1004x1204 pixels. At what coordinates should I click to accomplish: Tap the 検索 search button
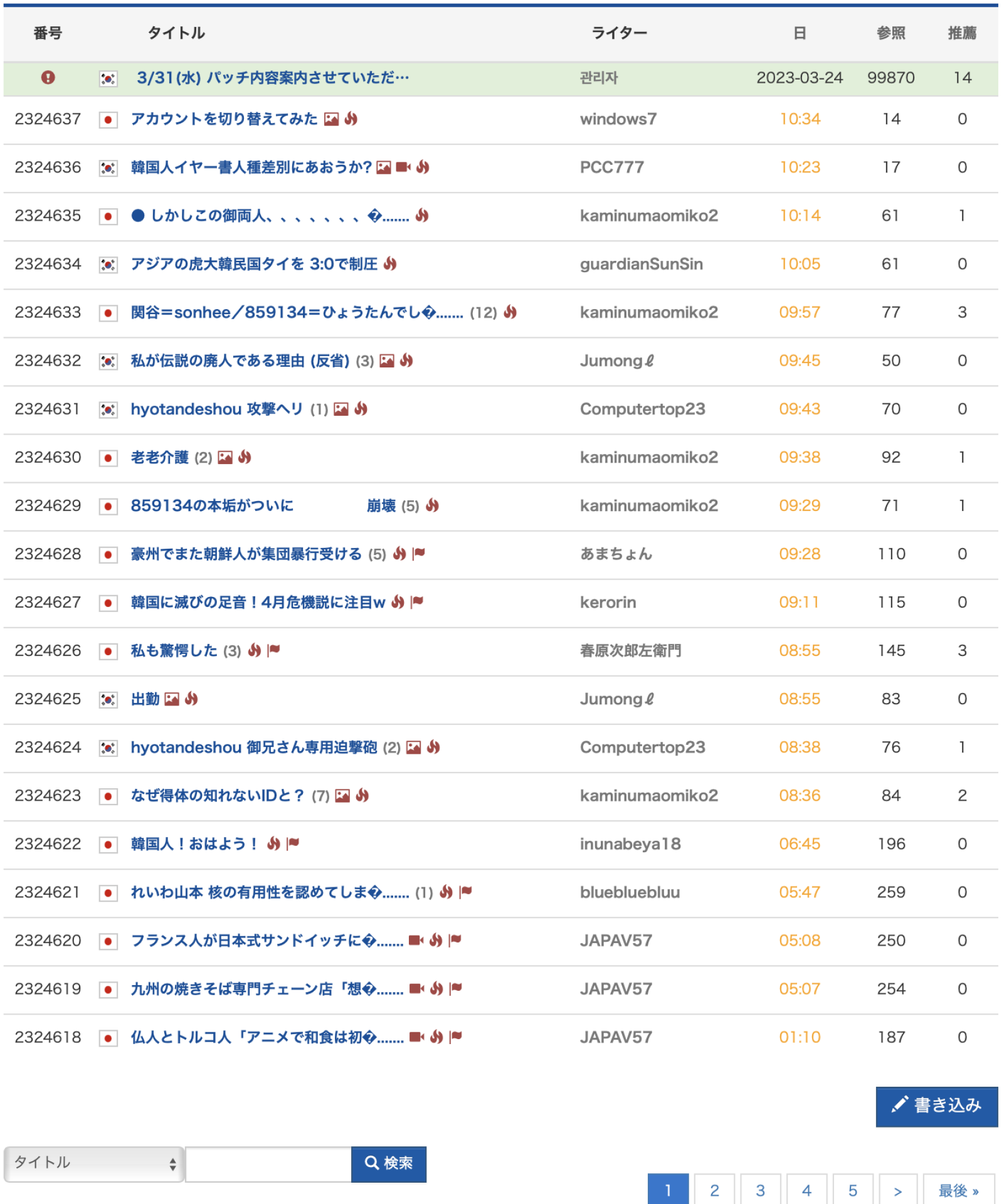388,1164
